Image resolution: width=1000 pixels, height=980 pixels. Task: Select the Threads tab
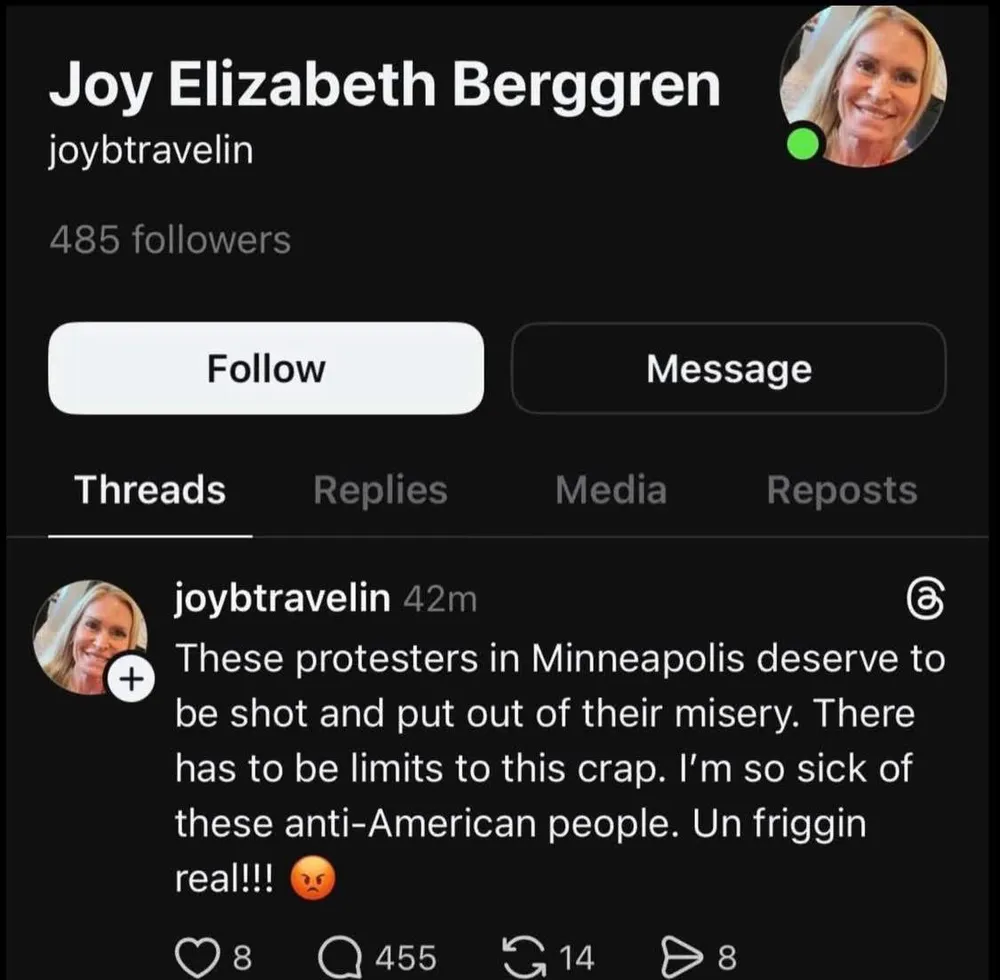[150, 490]
